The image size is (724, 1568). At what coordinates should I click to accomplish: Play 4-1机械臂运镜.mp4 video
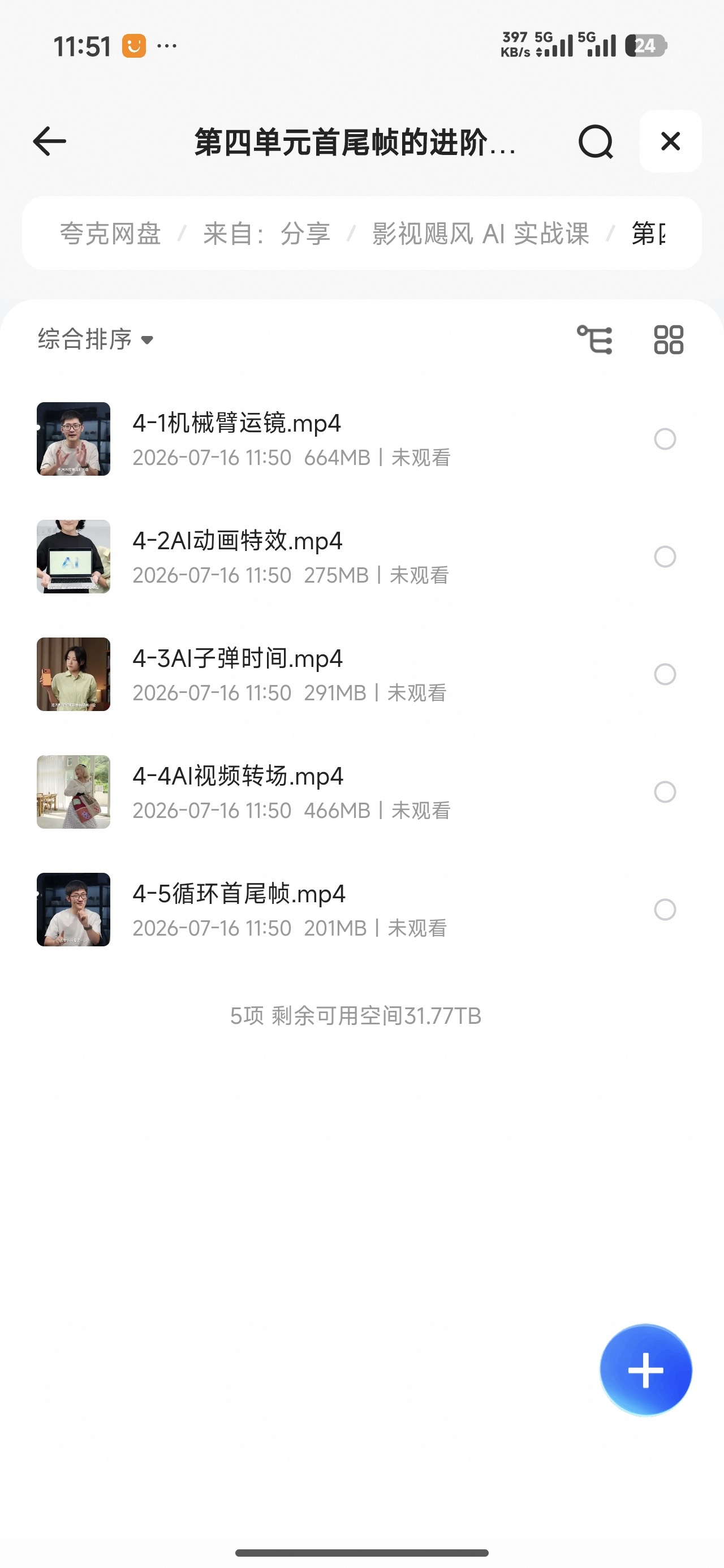[329, 439]
